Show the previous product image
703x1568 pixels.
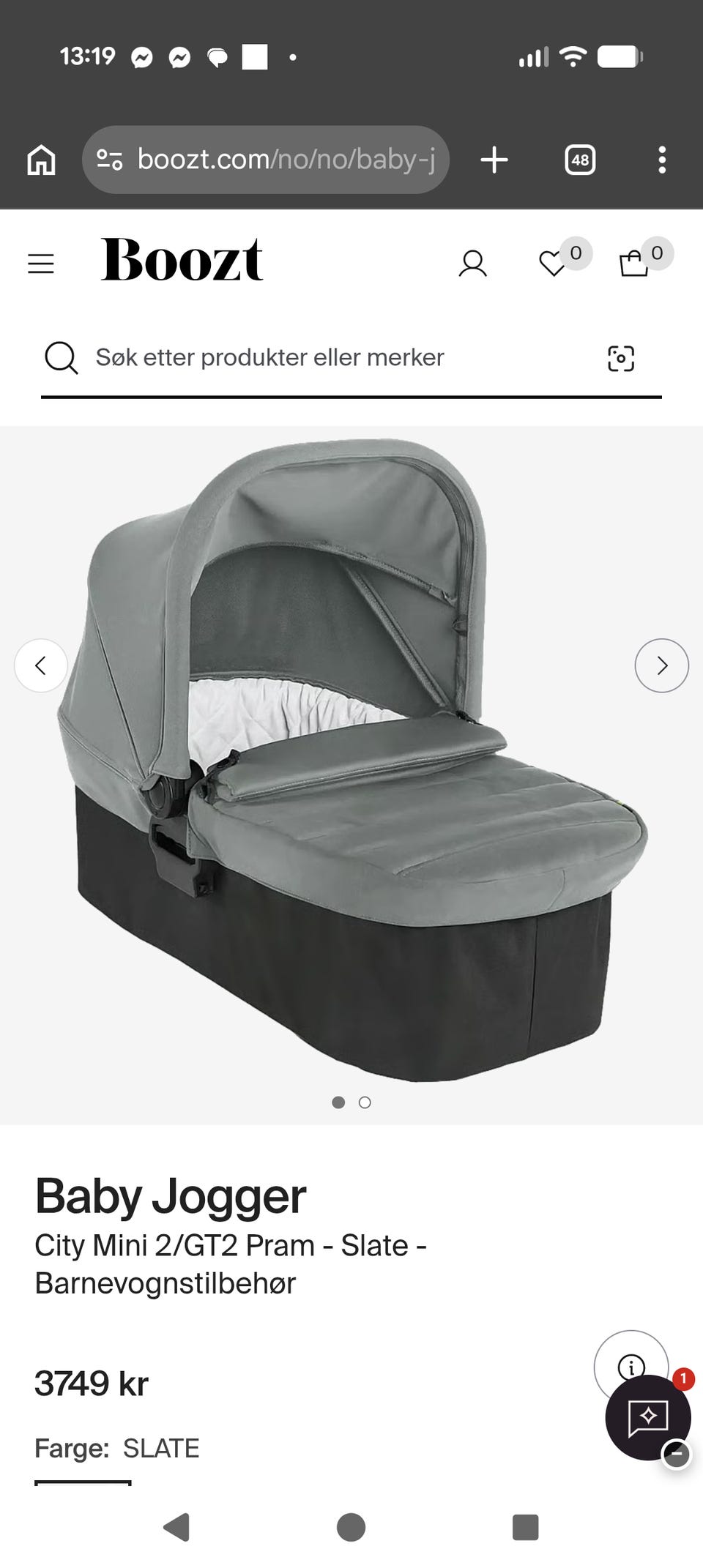(41, 665)
